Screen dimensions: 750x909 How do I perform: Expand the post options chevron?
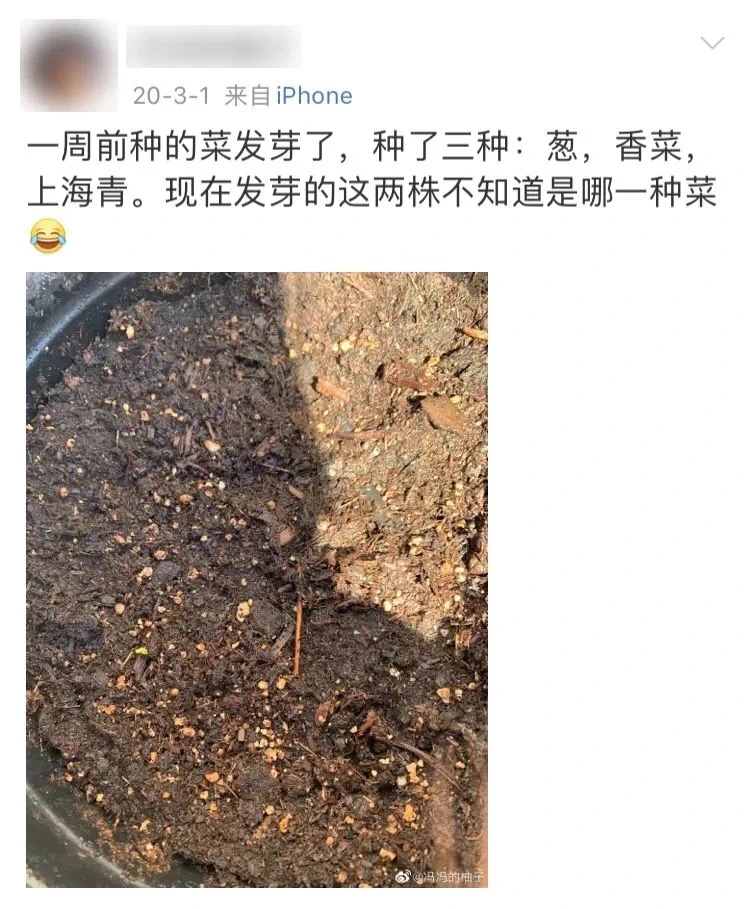point(712,43)
